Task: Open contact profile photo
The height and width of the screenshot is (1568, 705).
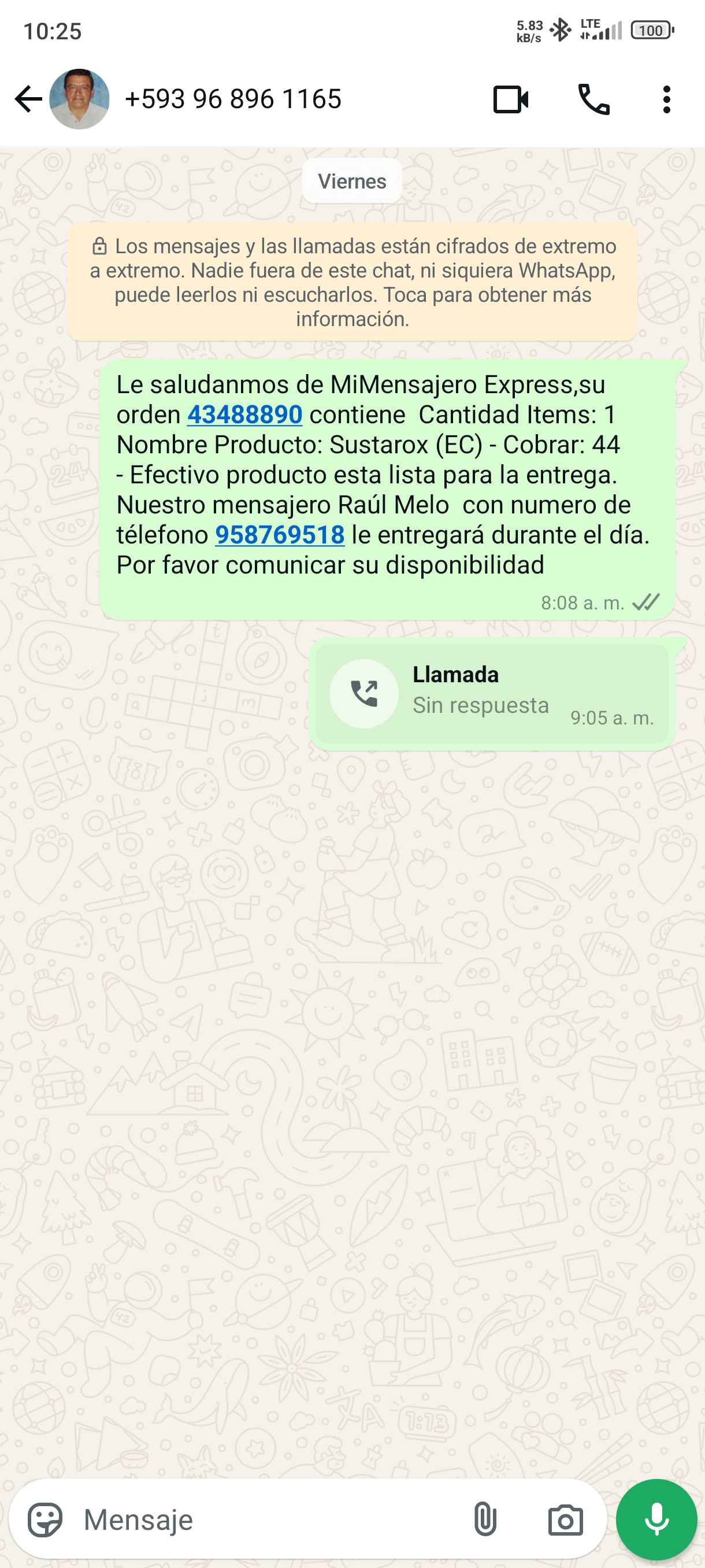Action: point(79,99)
